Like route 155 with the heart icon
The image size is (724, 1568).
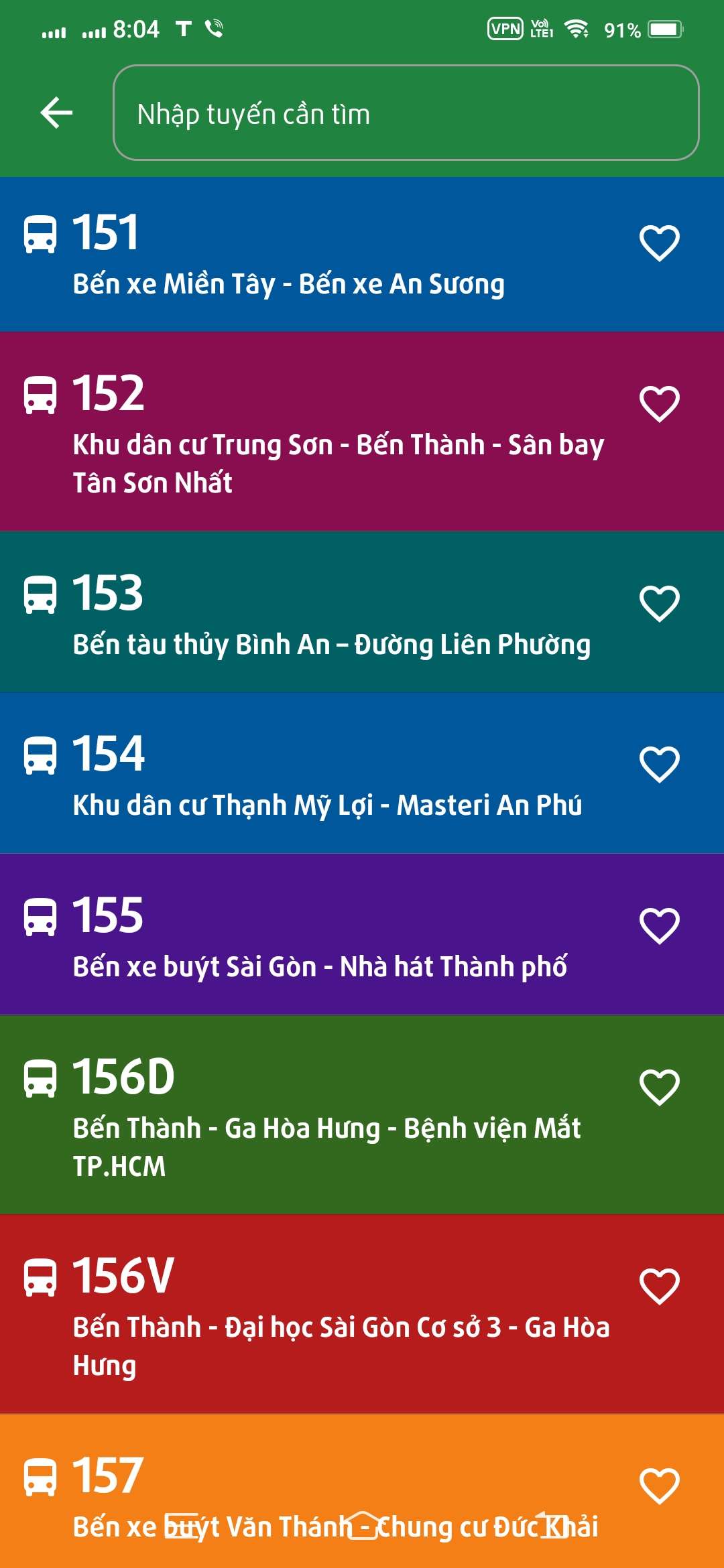[x=660, y=925]
